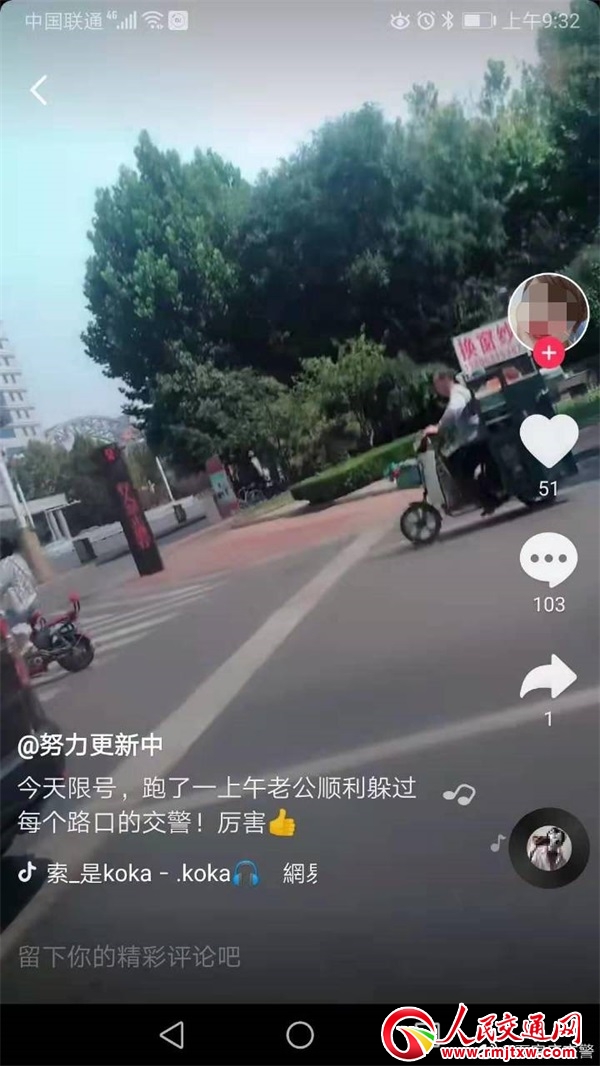Viewport: 600px width, 1066px height.
Task: Tap the 留下你的精彩评论吧 comment field
Action: point(130,957)
